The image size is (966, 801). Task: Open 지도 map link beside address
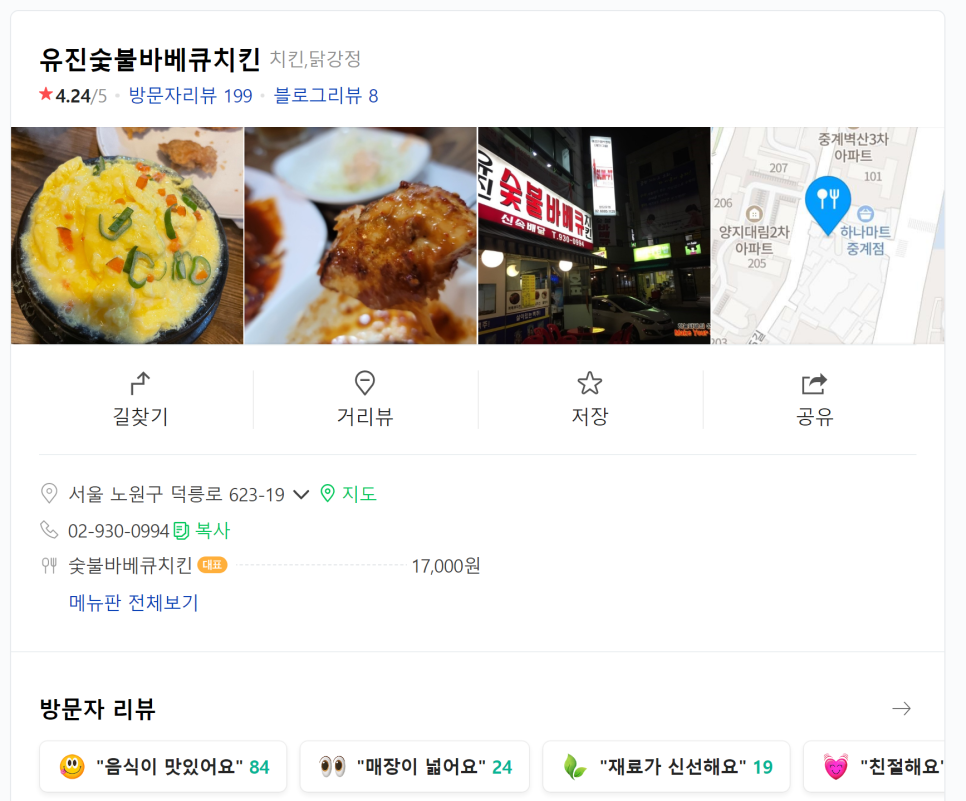[x=348, y=494]
